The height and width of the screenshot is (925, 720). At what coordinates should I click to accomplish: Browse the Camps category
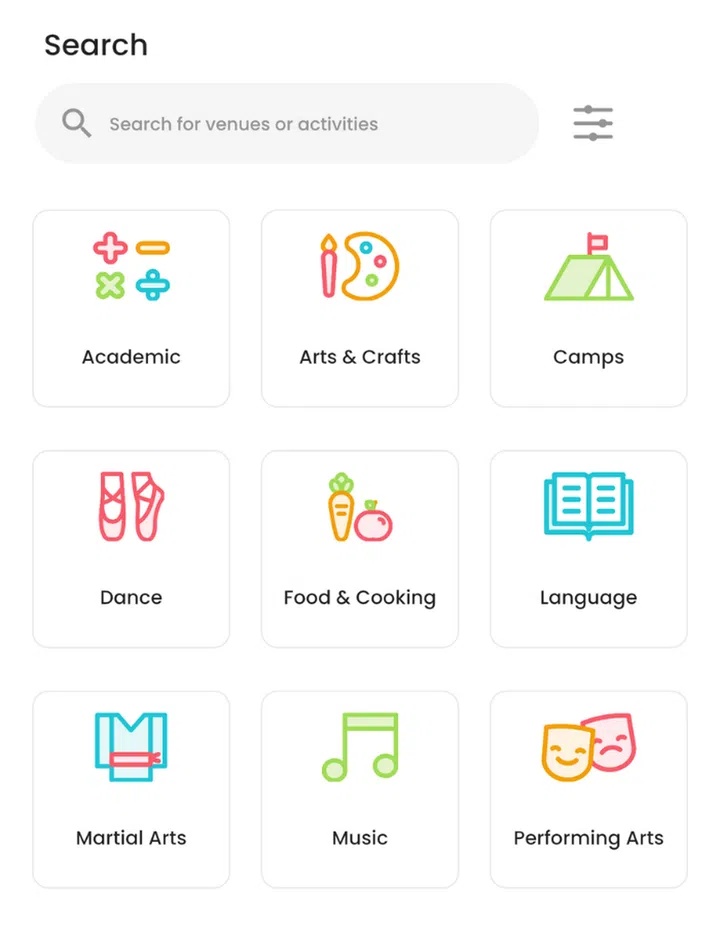pyautogui.click(x=588, y=308)
